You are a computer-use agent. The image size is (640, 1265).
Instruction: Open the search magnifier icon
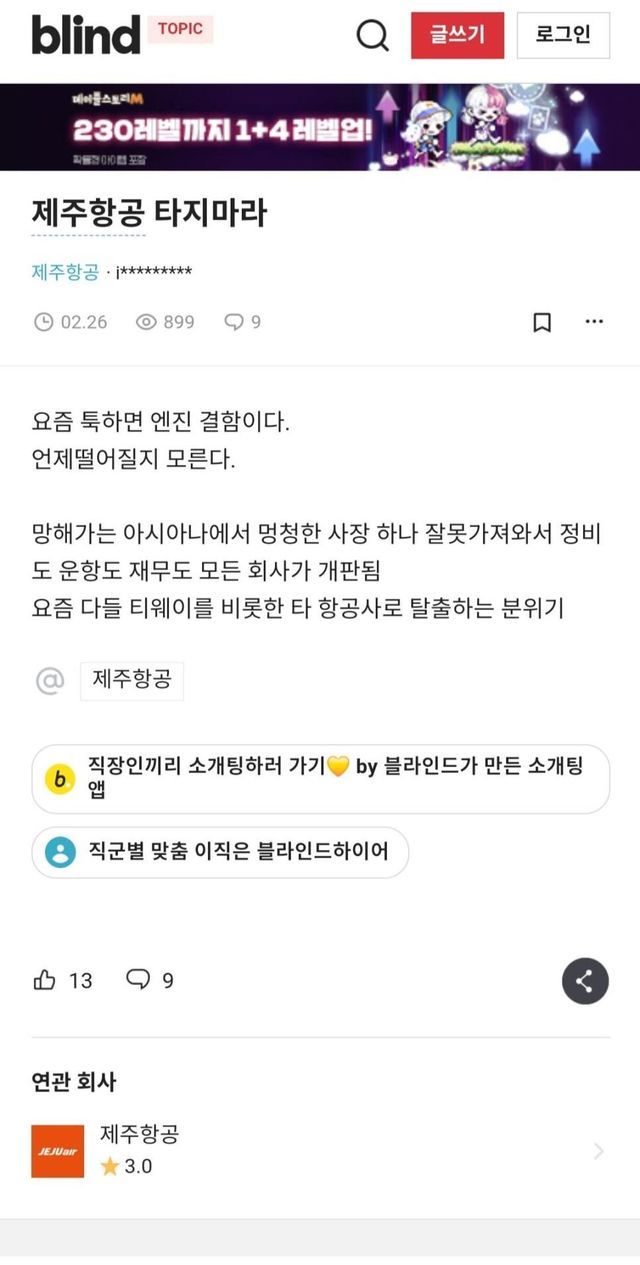point(373,35)
